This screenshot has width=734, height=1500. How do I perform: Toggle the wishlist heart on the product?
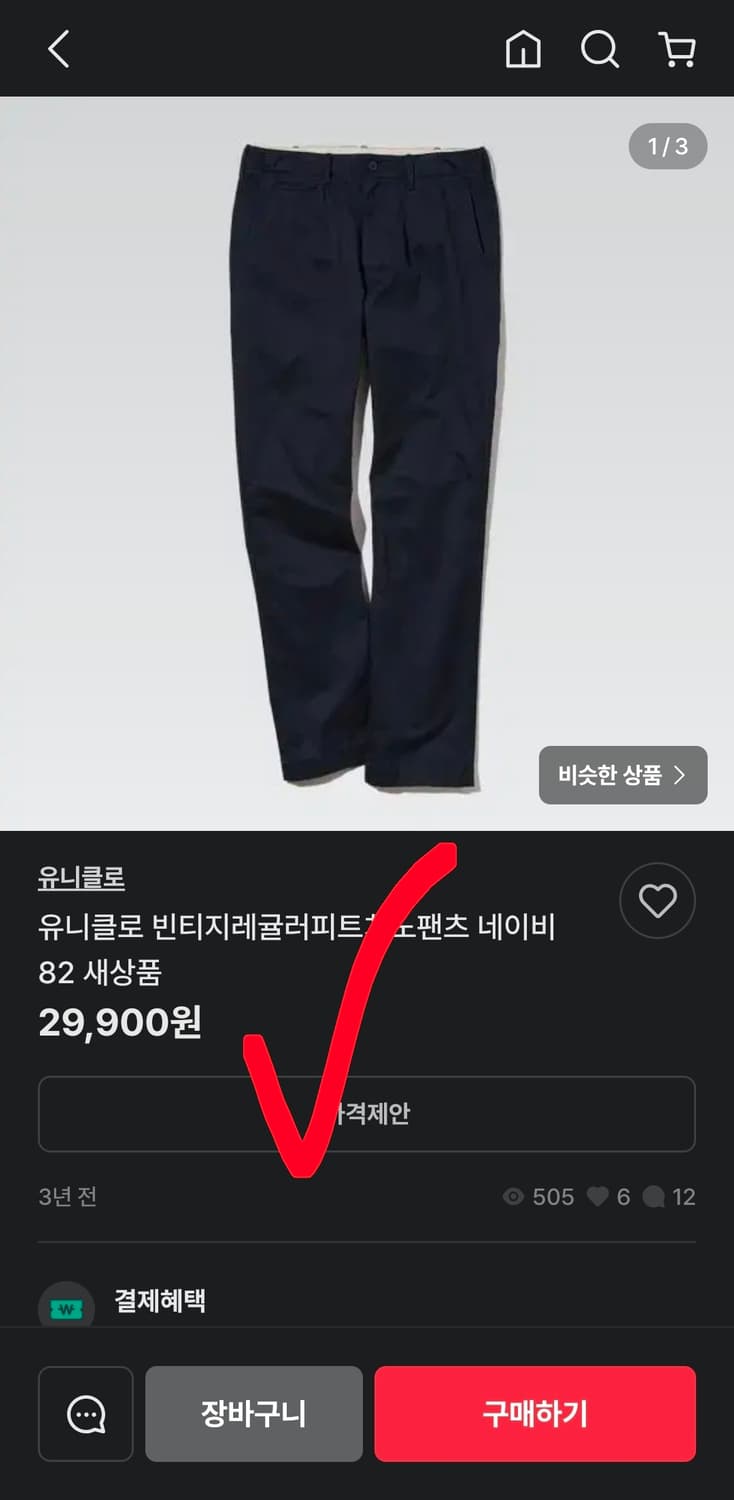(657, 901)
